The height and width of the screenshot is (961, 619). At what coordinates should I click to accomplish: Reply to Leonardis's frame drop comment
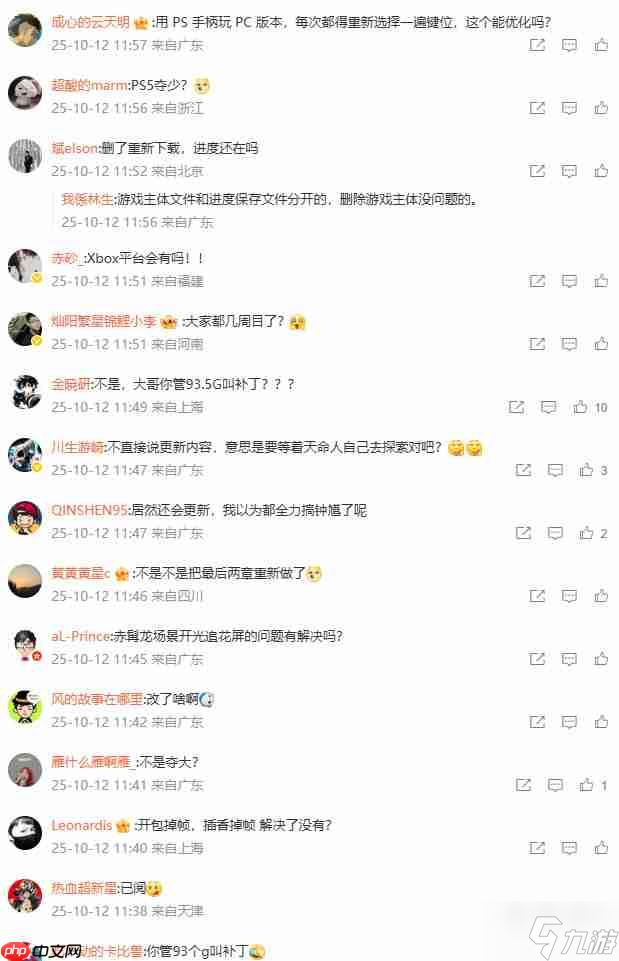click(x=569, y=848)
